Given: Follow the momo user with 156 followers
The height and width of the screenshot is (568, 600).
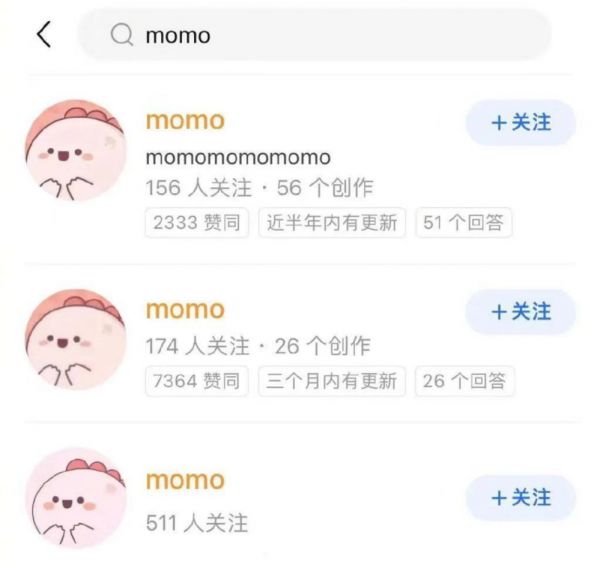Looking at the screenshot, I should pyautogui.click(x=520, y=123).
